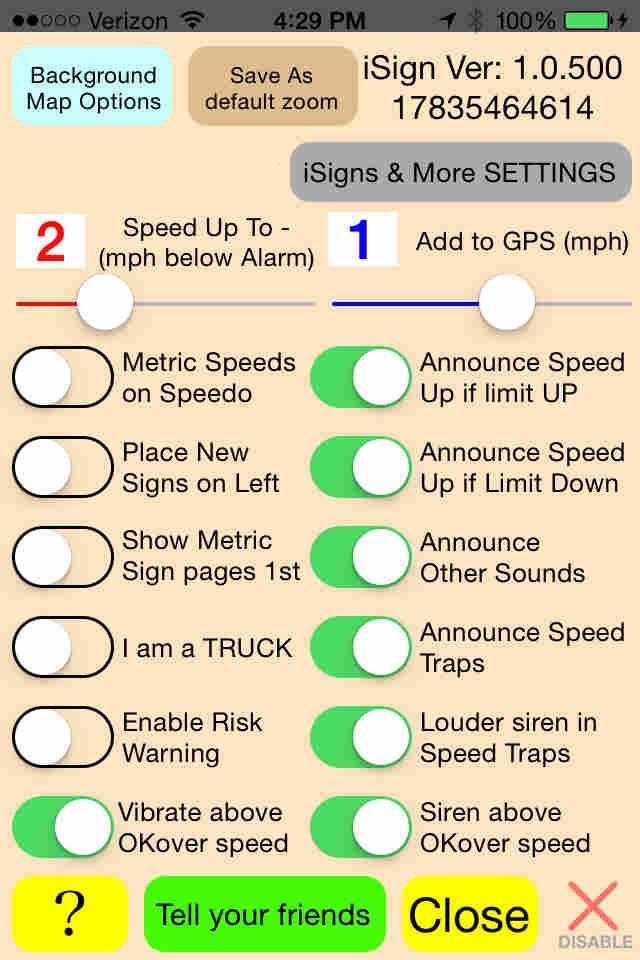Turn off Announce Other Sounds
Viewport: 640px width, 960px height.
point(360,557)
